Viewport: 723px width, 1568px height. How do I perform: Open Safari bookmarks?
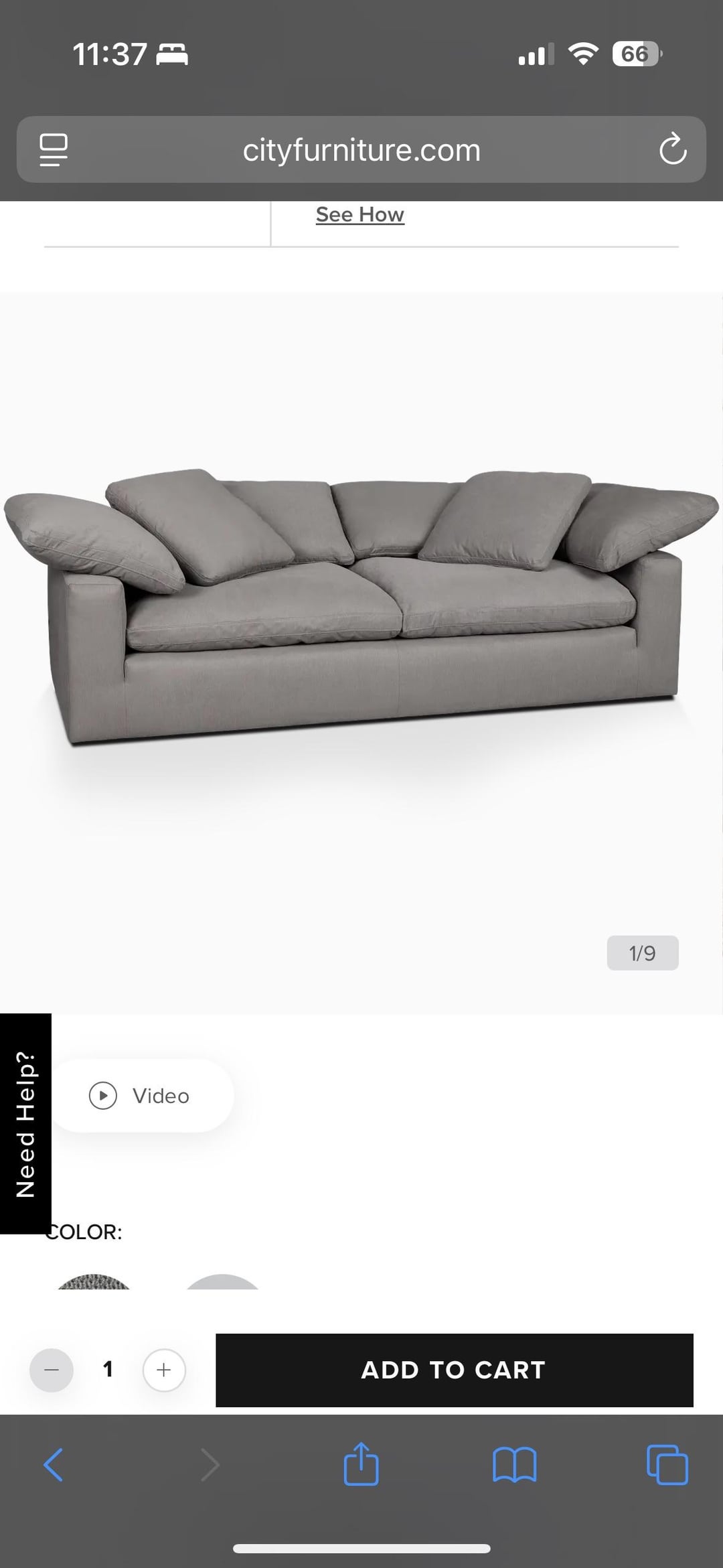[514, 1465]
